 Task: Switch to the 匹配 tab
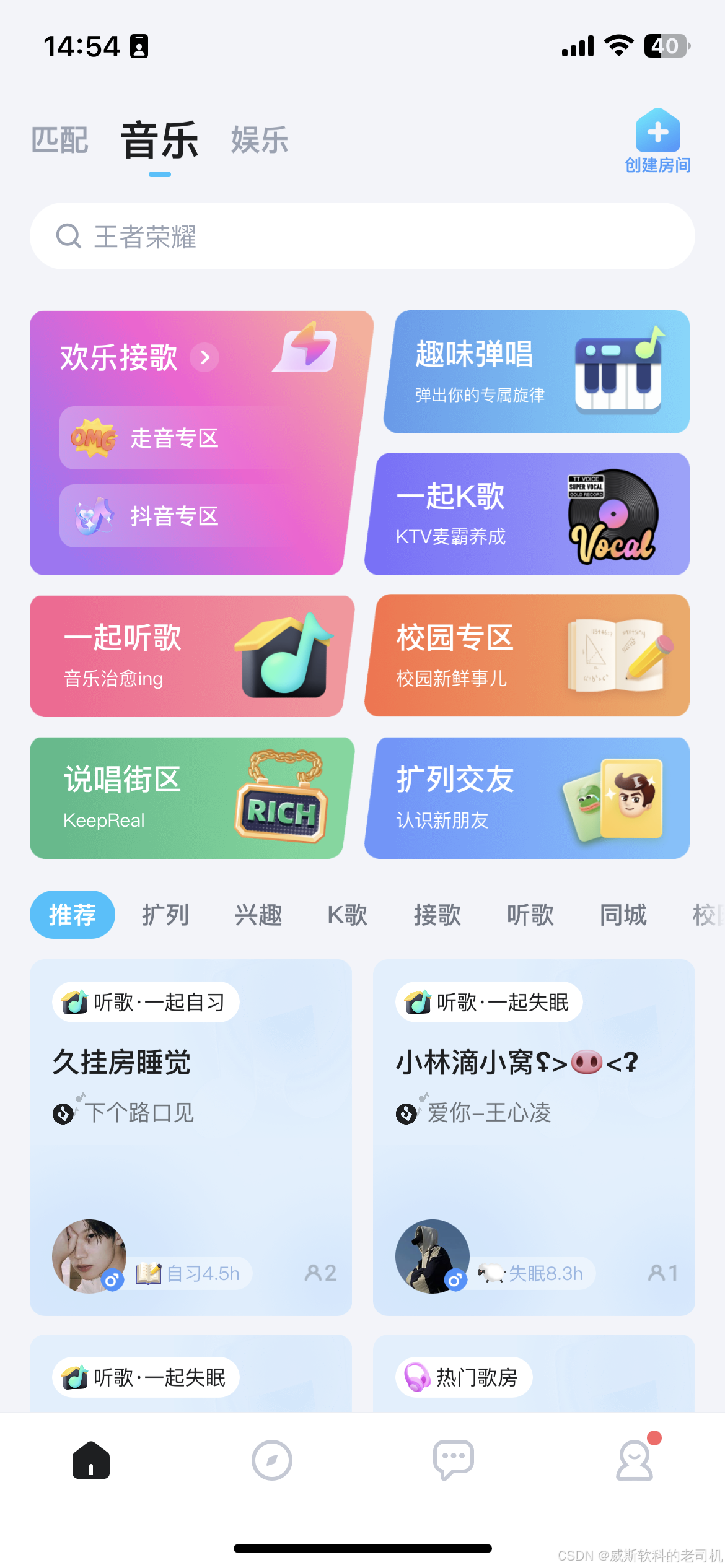(x=59, y=140)
